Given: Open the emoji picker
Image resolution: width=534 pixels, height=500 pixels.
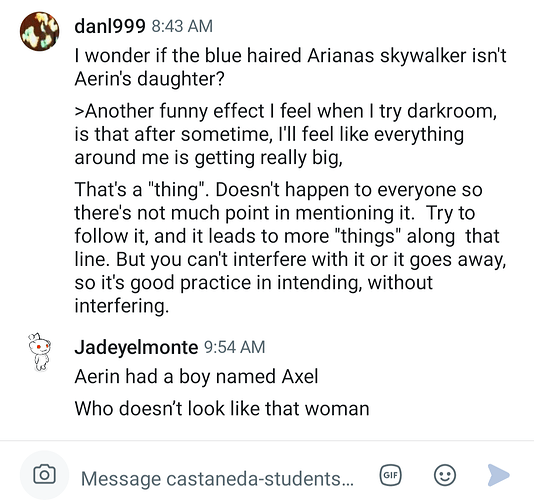Looking at the screenshot, I should 445,475.
